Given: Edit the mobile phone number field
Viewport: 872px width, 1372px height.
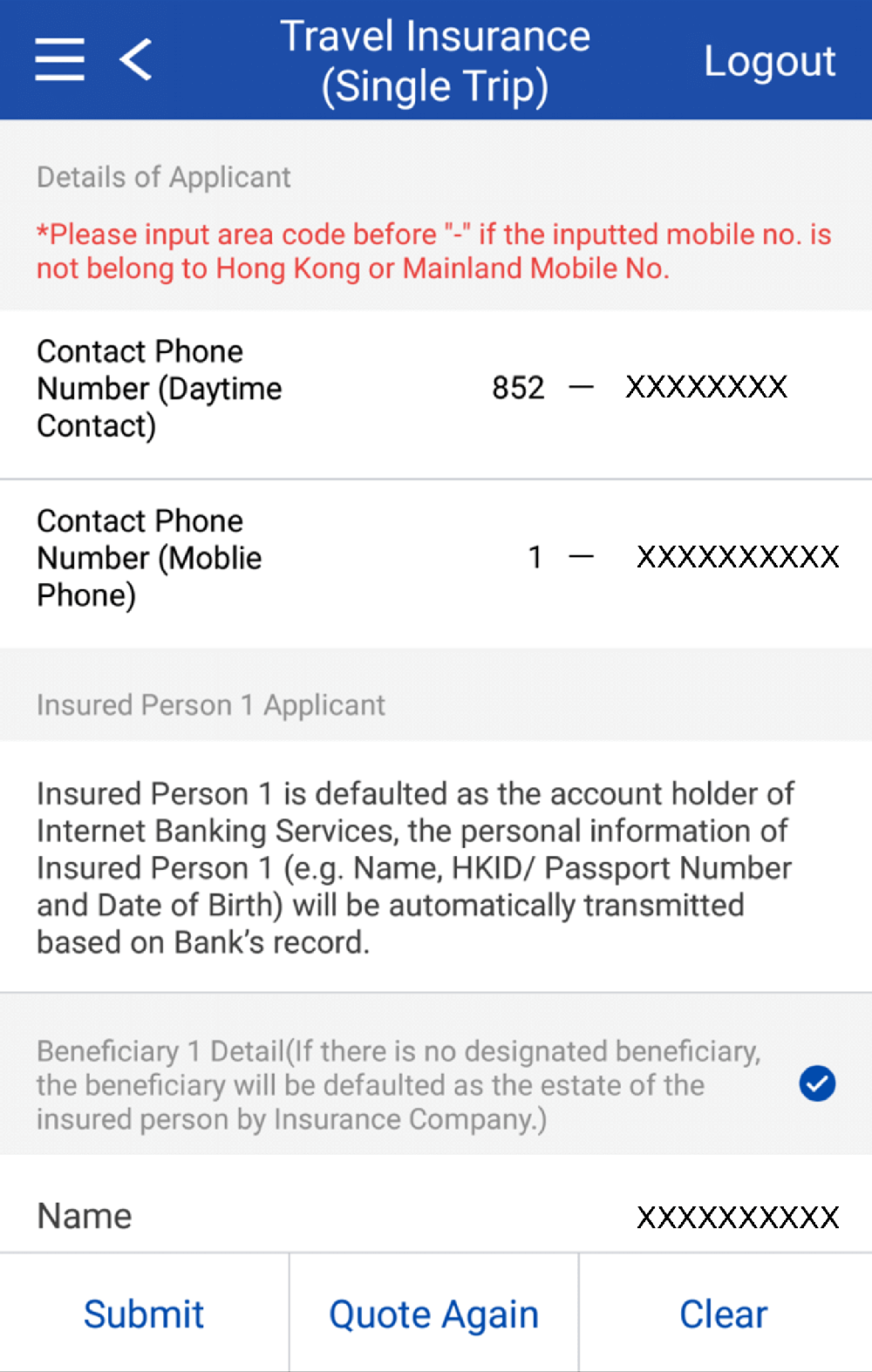Looking at the screenshot, I should tap(737, 557).
